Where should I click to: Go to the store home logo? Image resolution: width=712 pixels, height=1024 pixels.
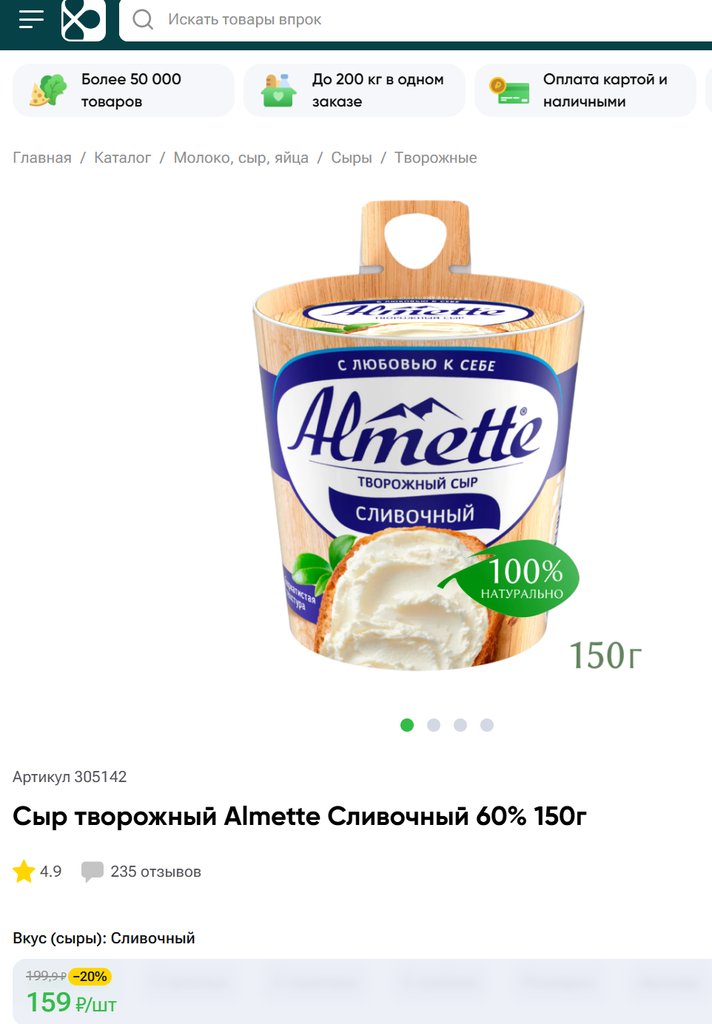pyautogui.click(x=83, y=19)
